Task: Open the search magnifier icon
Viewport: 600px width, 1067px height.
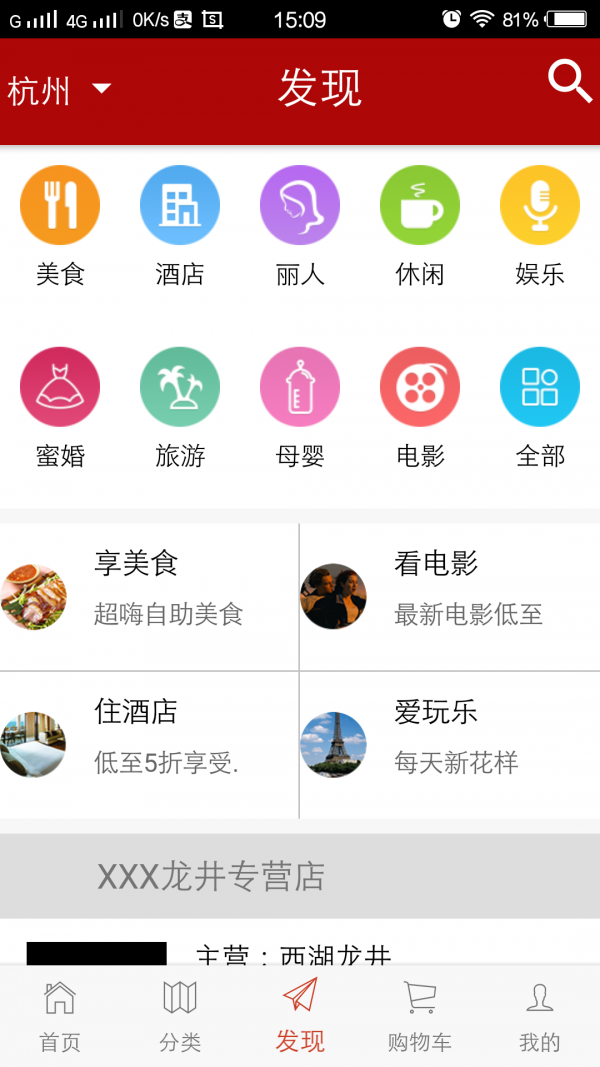Action: coord(569,81)
